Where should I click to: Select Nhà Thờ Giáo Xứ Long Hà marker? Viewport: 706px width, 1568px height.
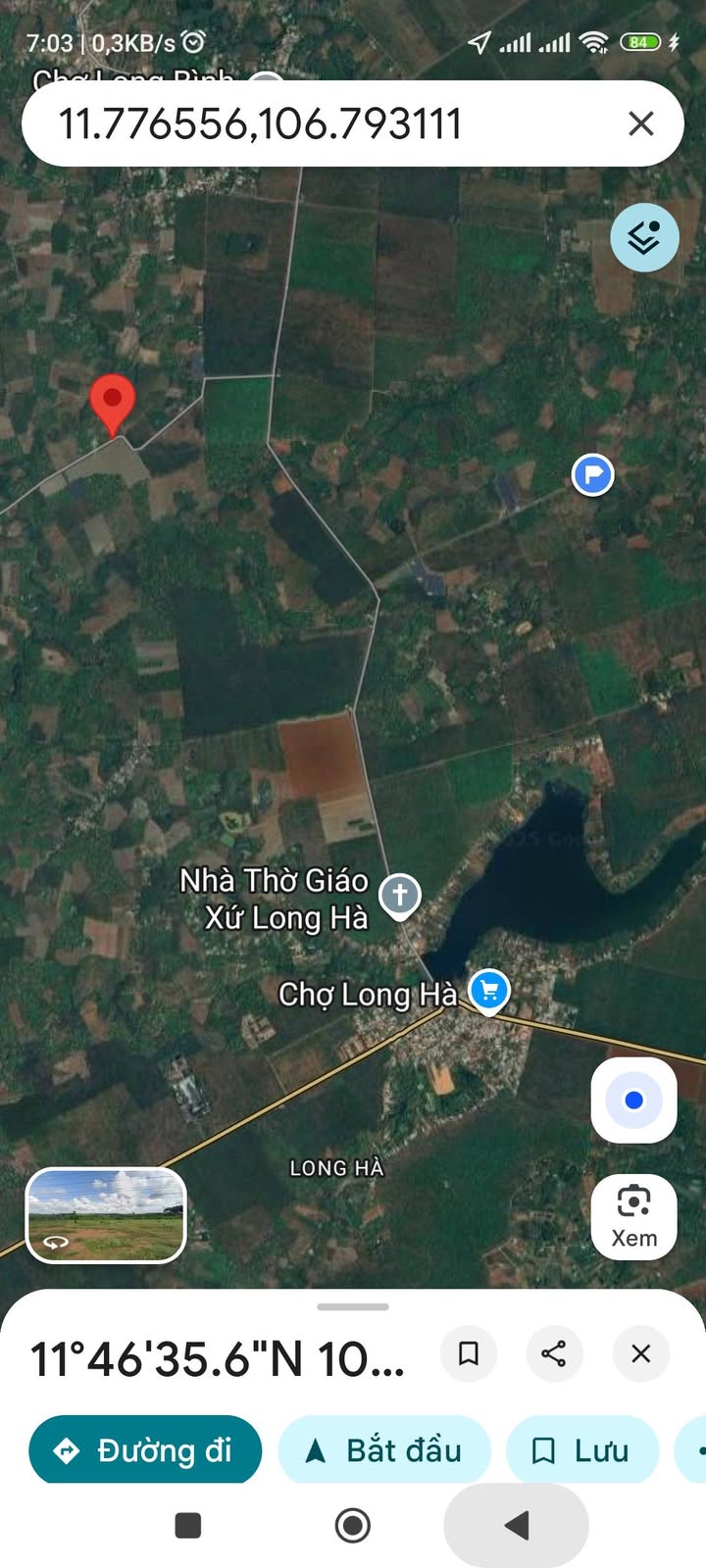coord(399,894)
